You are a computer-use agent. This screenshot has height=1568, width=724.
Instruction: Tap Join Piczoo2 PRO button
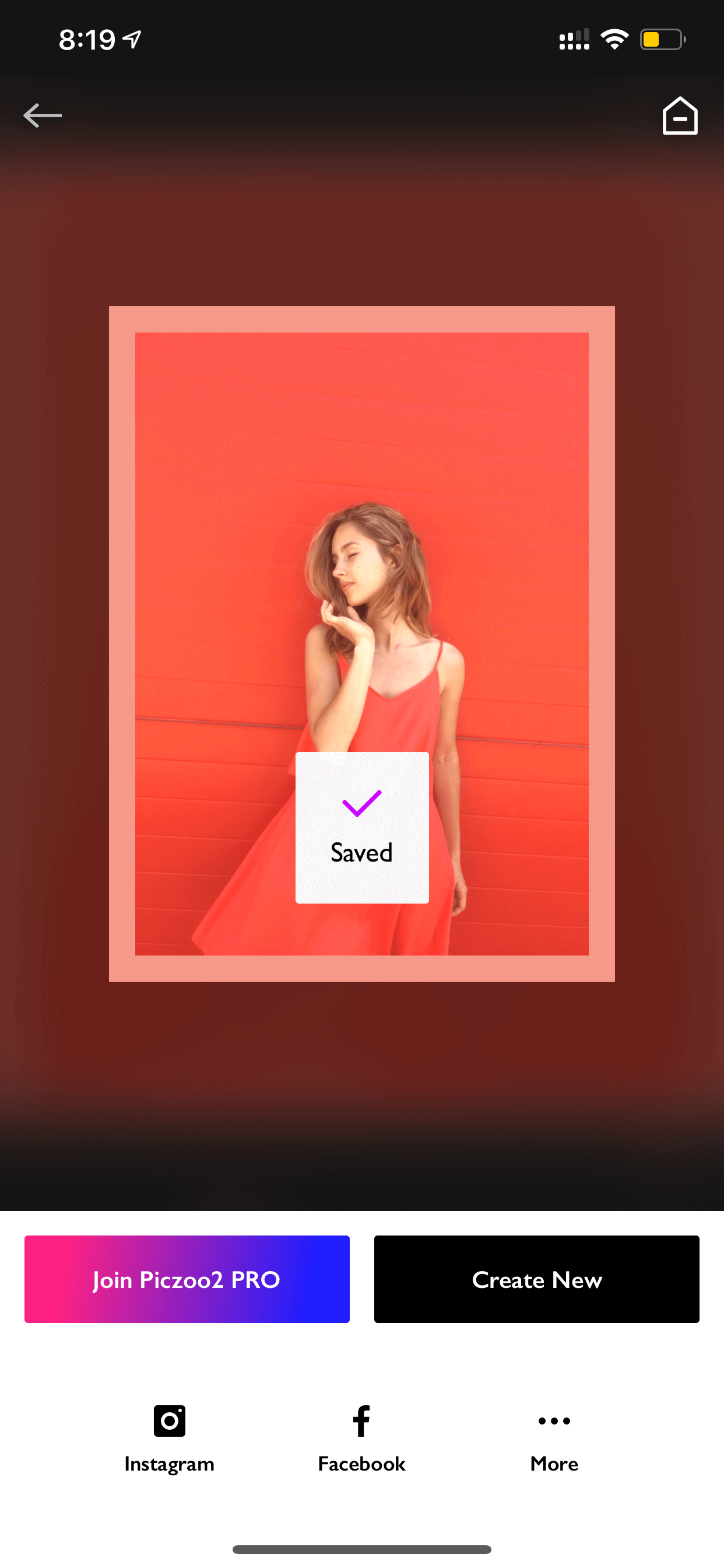(x=187, y=1279)
